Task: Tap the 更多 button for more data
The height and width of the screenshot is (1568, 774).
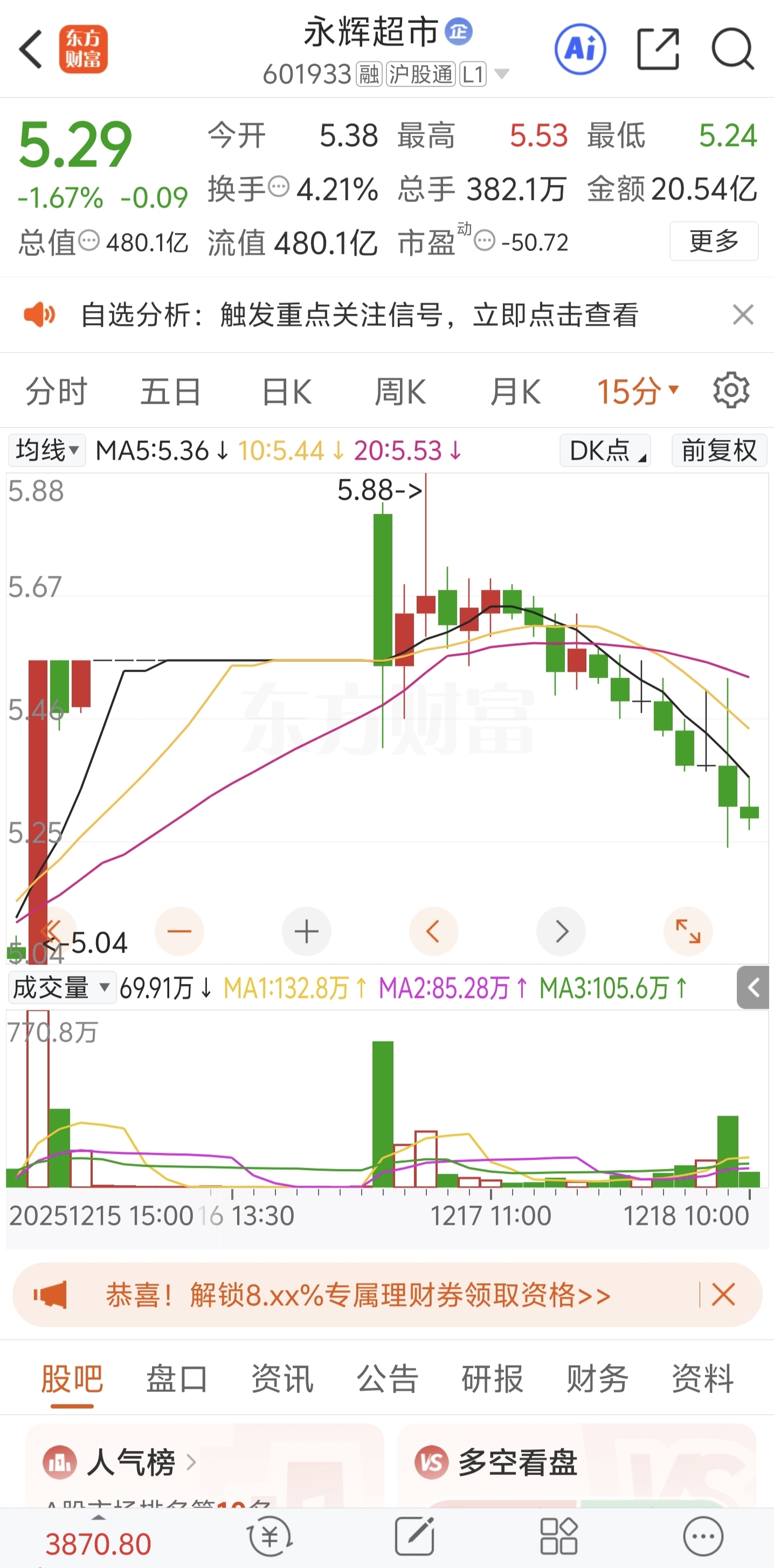Action: pos(713,241)
